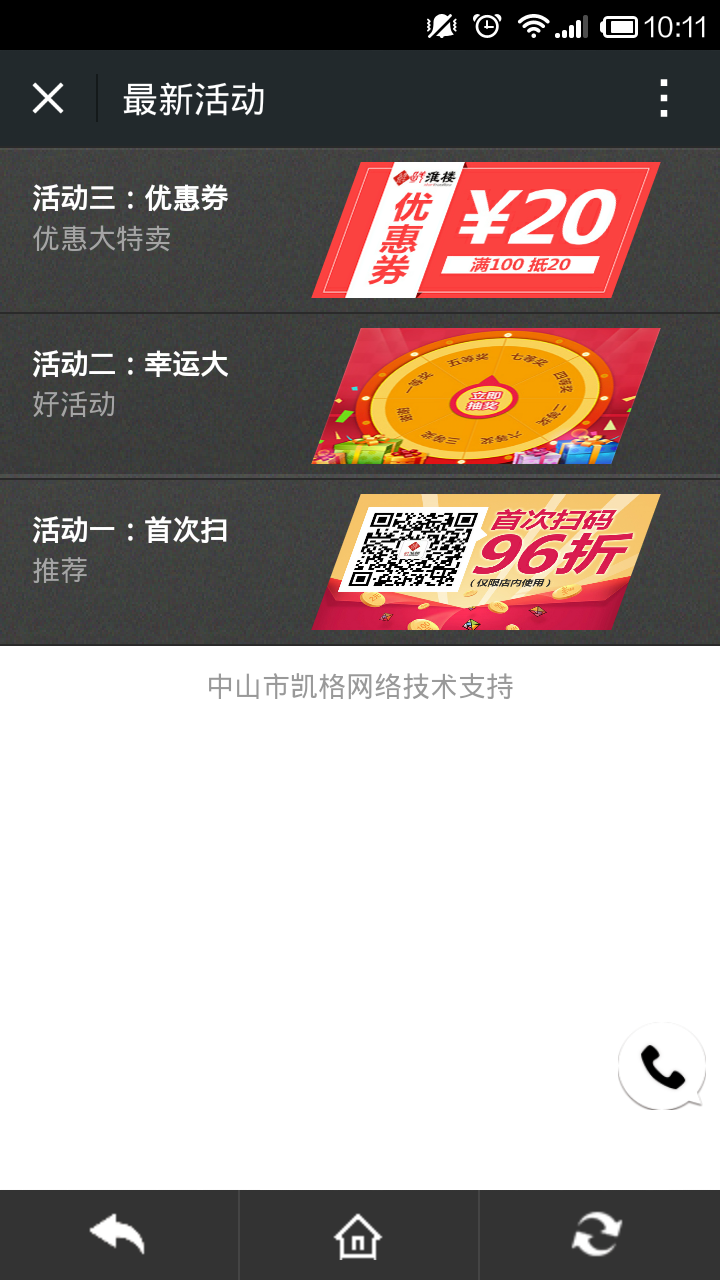Open the three-dot overflow menu
720x1280 pixels.
[x=664, y=99]
